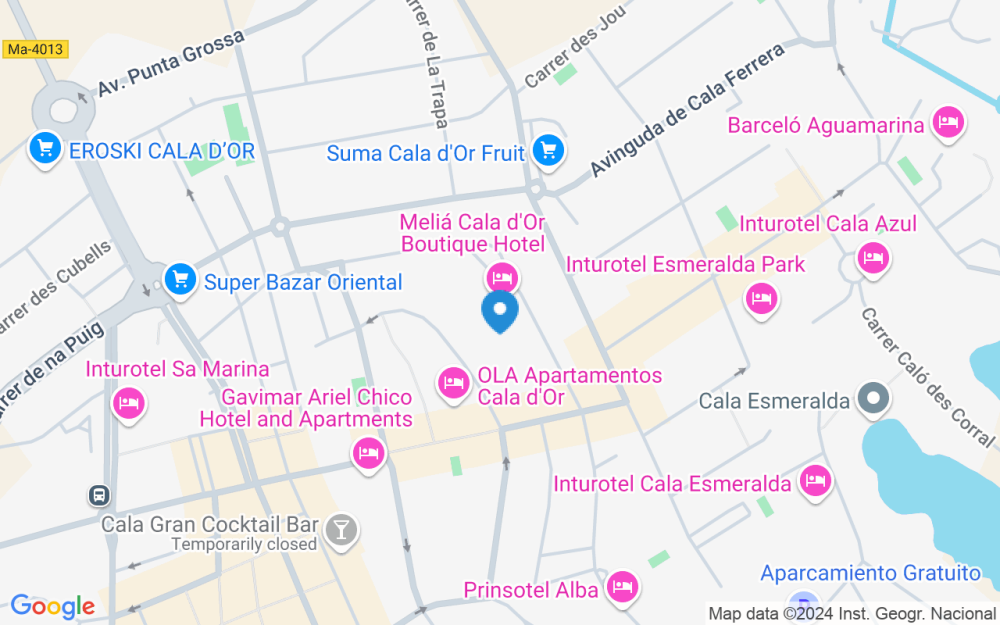Open the Inturotel Sa Marina hotel pin
The width and height of the screenshot is (1000, 625).
coord(129,404)
